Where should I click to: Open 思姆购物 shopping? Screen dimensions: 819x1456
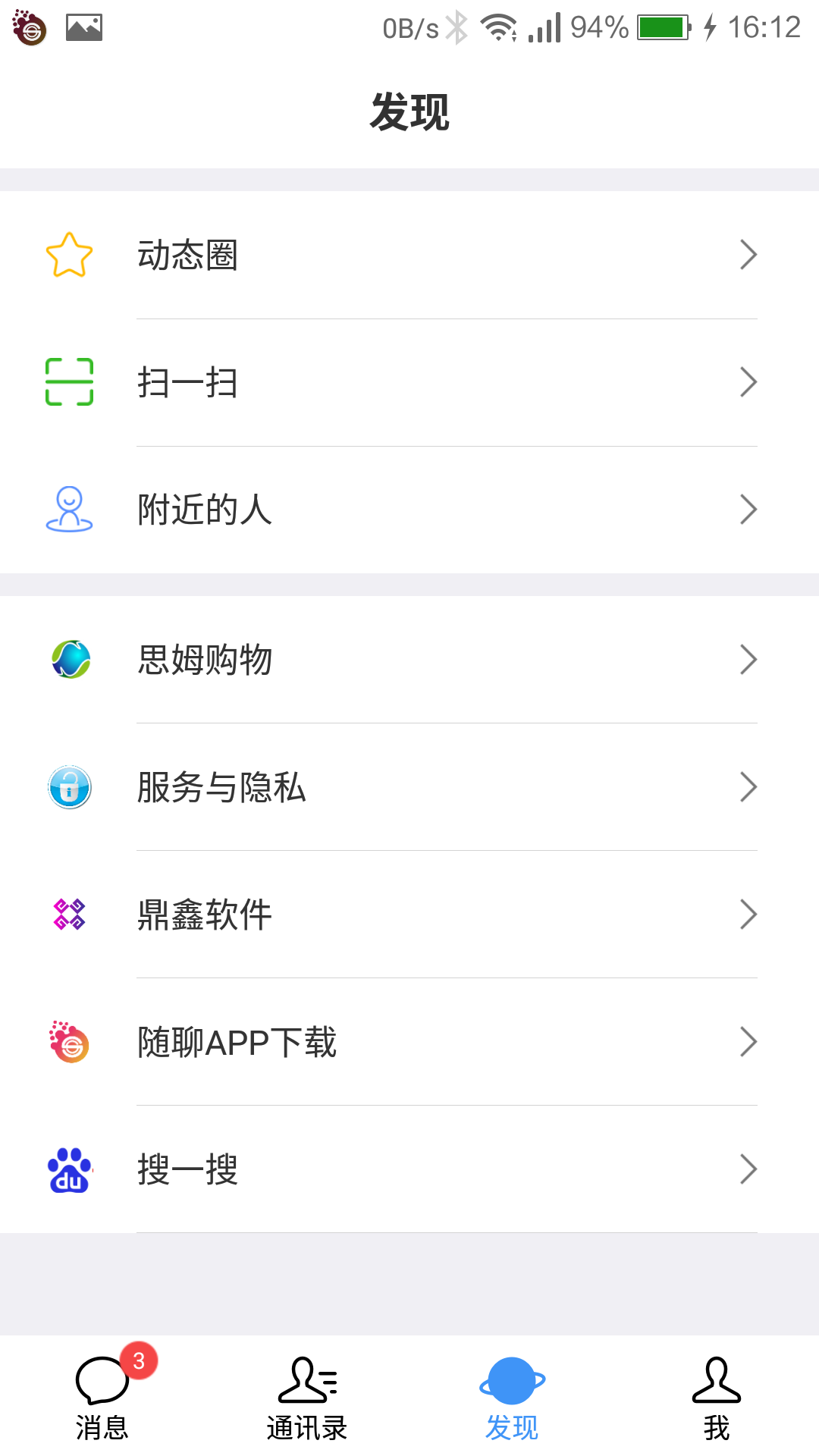(x=409, y=660)
